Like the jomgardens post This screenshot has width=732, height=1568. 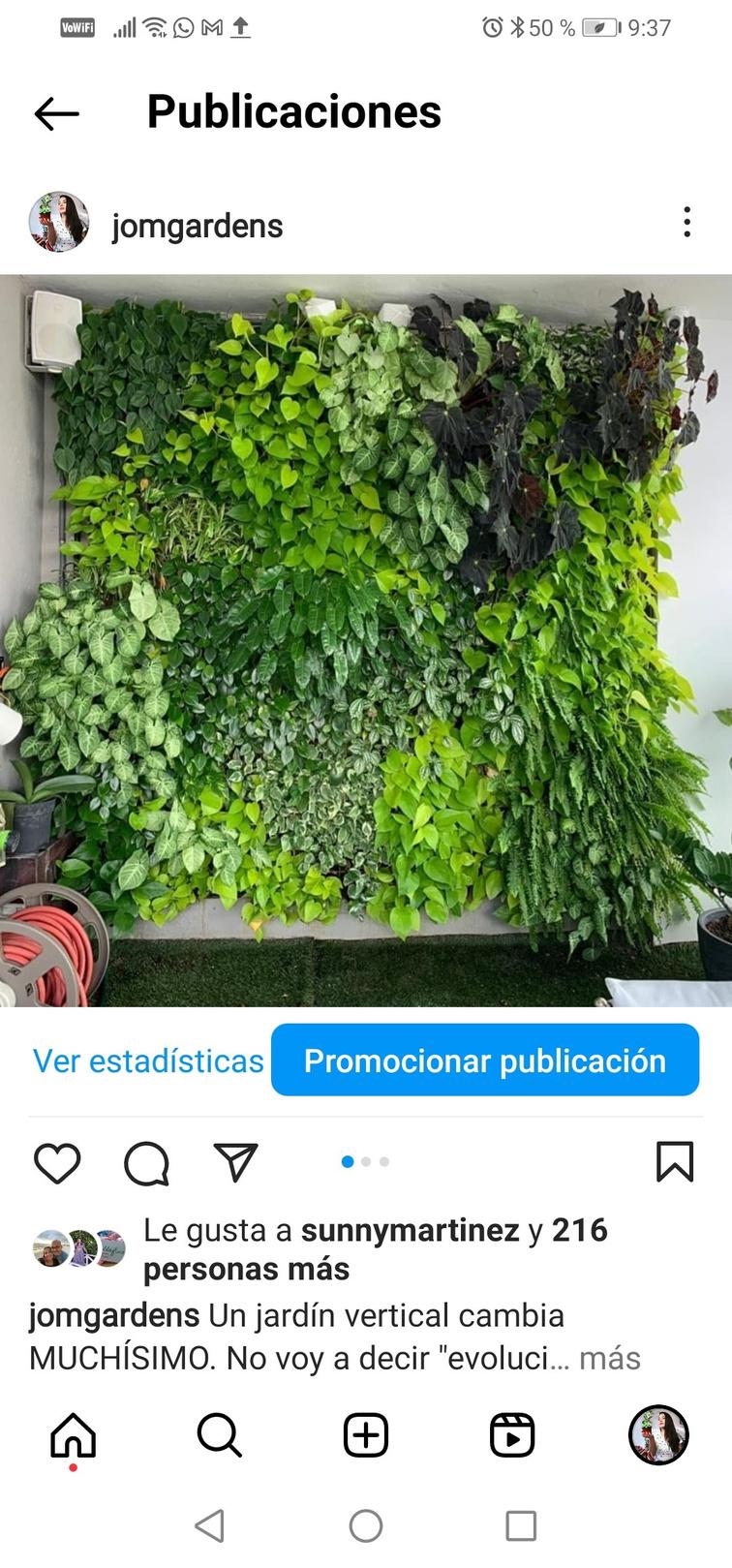pos(57,1162)
